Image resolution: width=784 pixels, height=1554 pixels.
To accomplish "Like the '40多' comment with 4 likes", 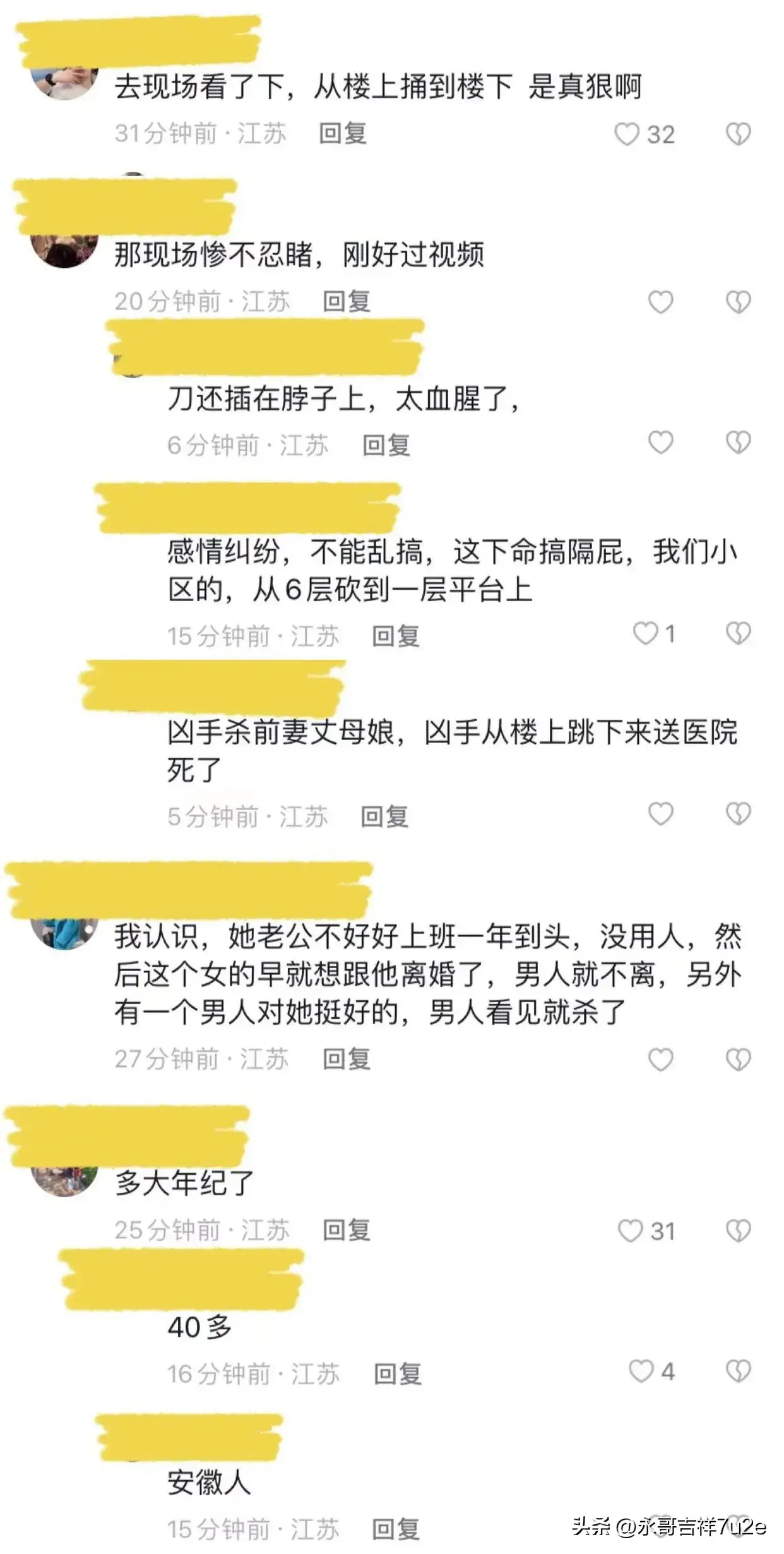I will (641, 1372).
